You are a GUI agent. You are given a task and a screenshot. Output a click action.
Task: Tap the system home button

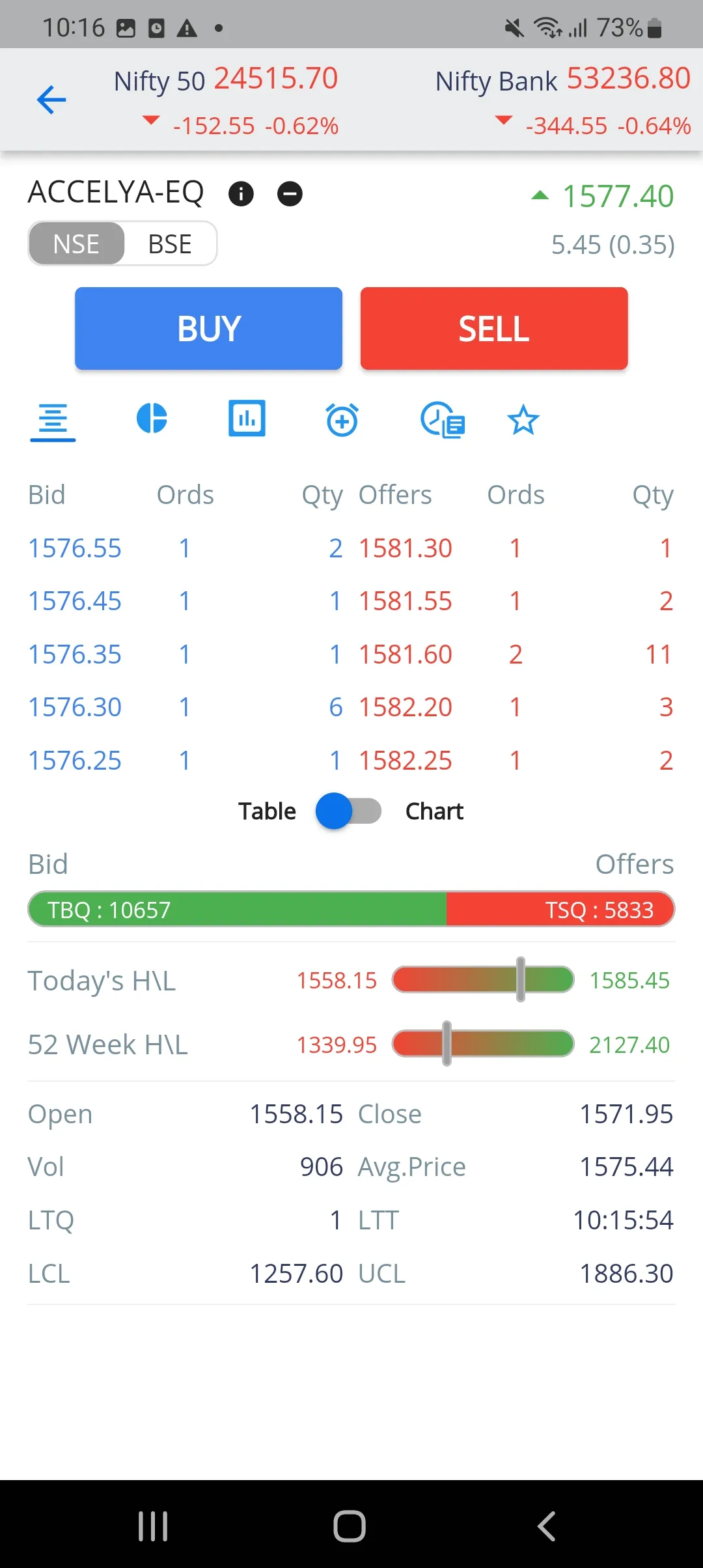point(350,1526)
